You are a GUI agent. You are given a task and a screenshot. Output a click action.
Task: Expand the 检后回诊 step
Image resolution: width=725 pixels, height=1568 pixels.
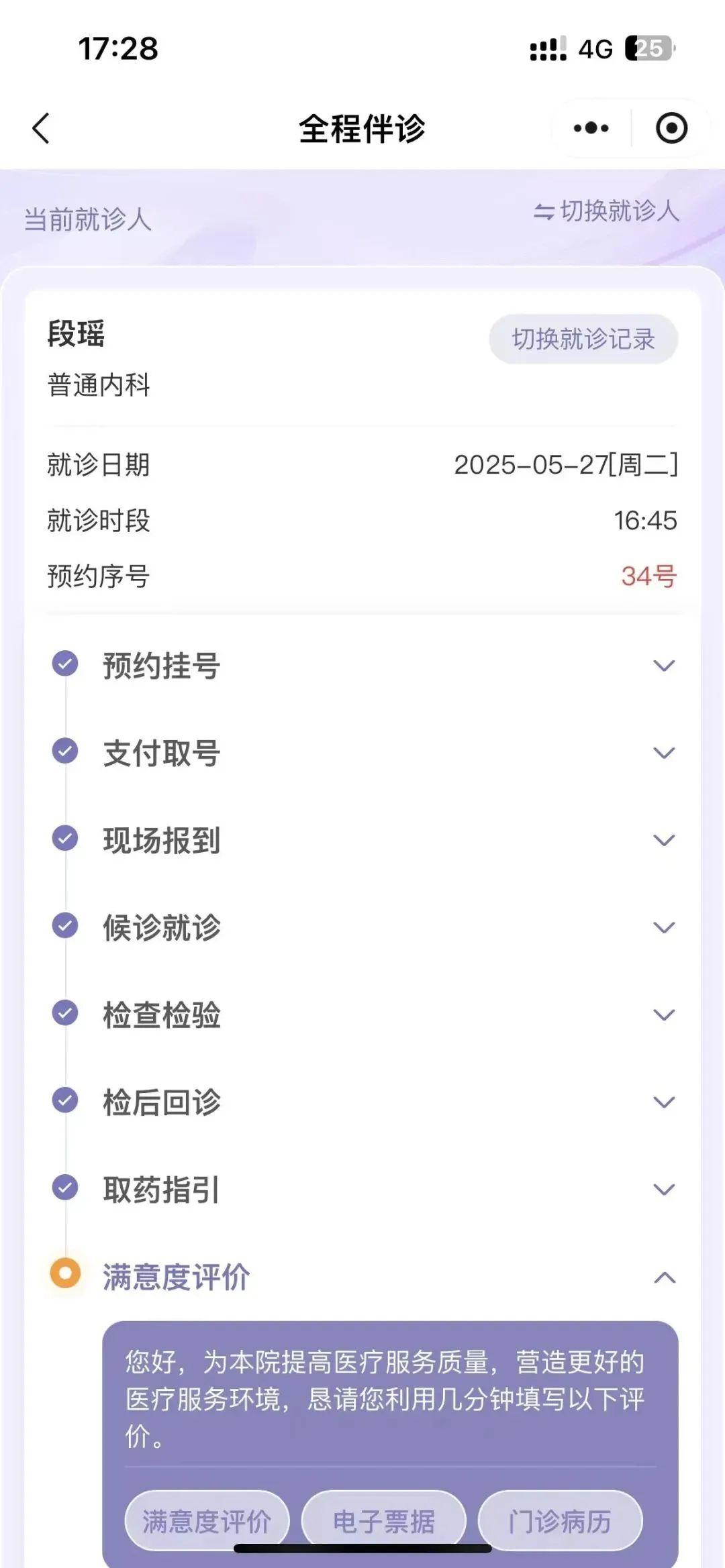(x=664, y=1102)
